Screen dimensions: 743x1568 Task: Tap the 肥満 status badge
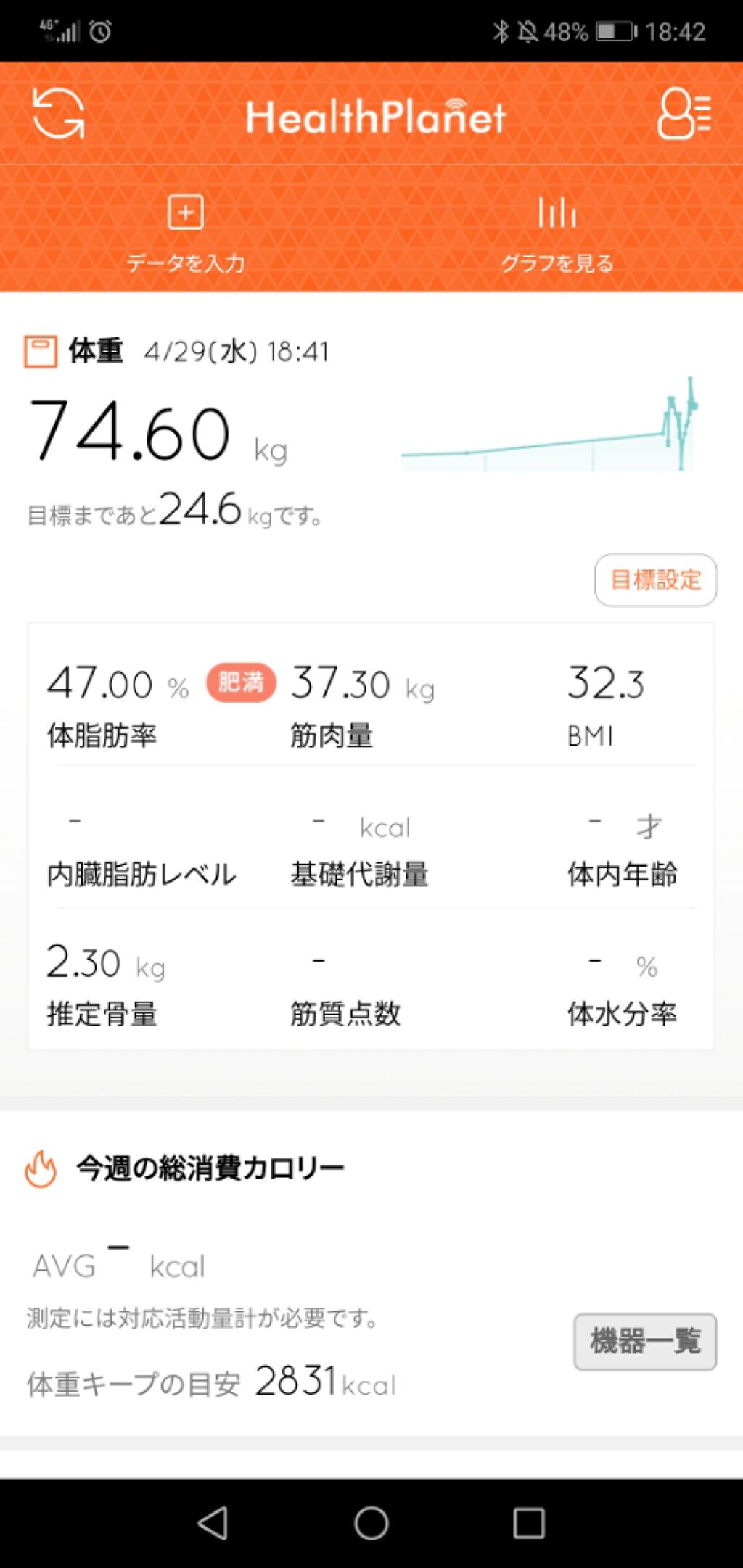242,682
